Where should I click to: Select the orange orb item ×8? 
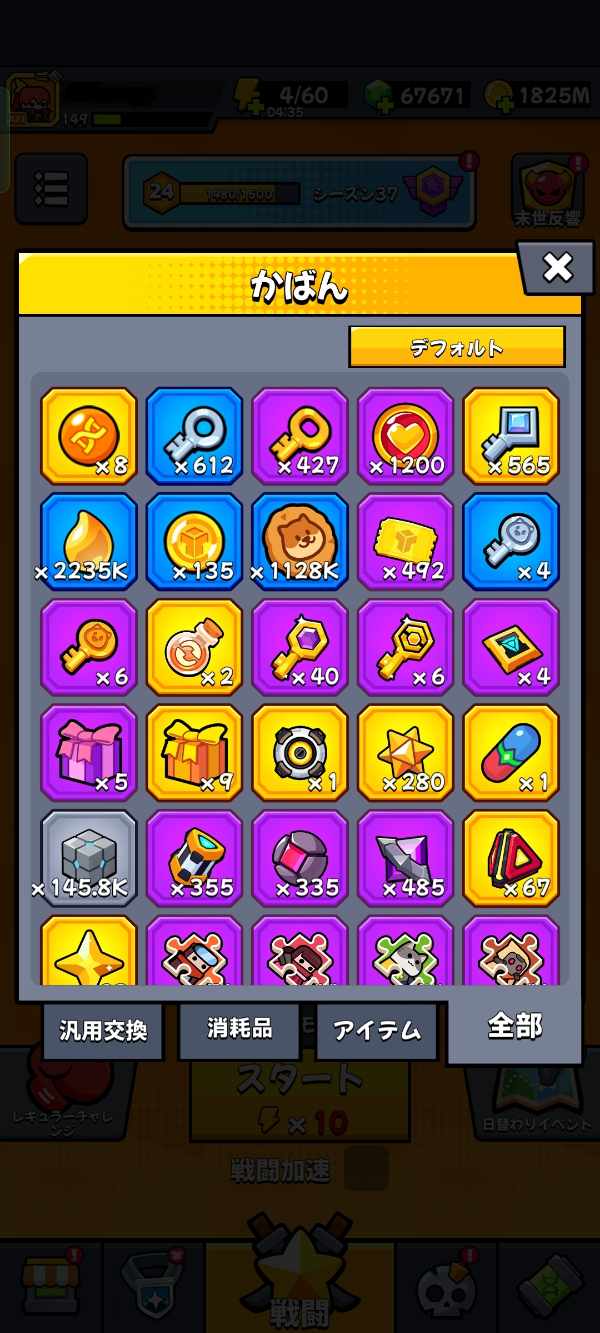click(89, 436)
